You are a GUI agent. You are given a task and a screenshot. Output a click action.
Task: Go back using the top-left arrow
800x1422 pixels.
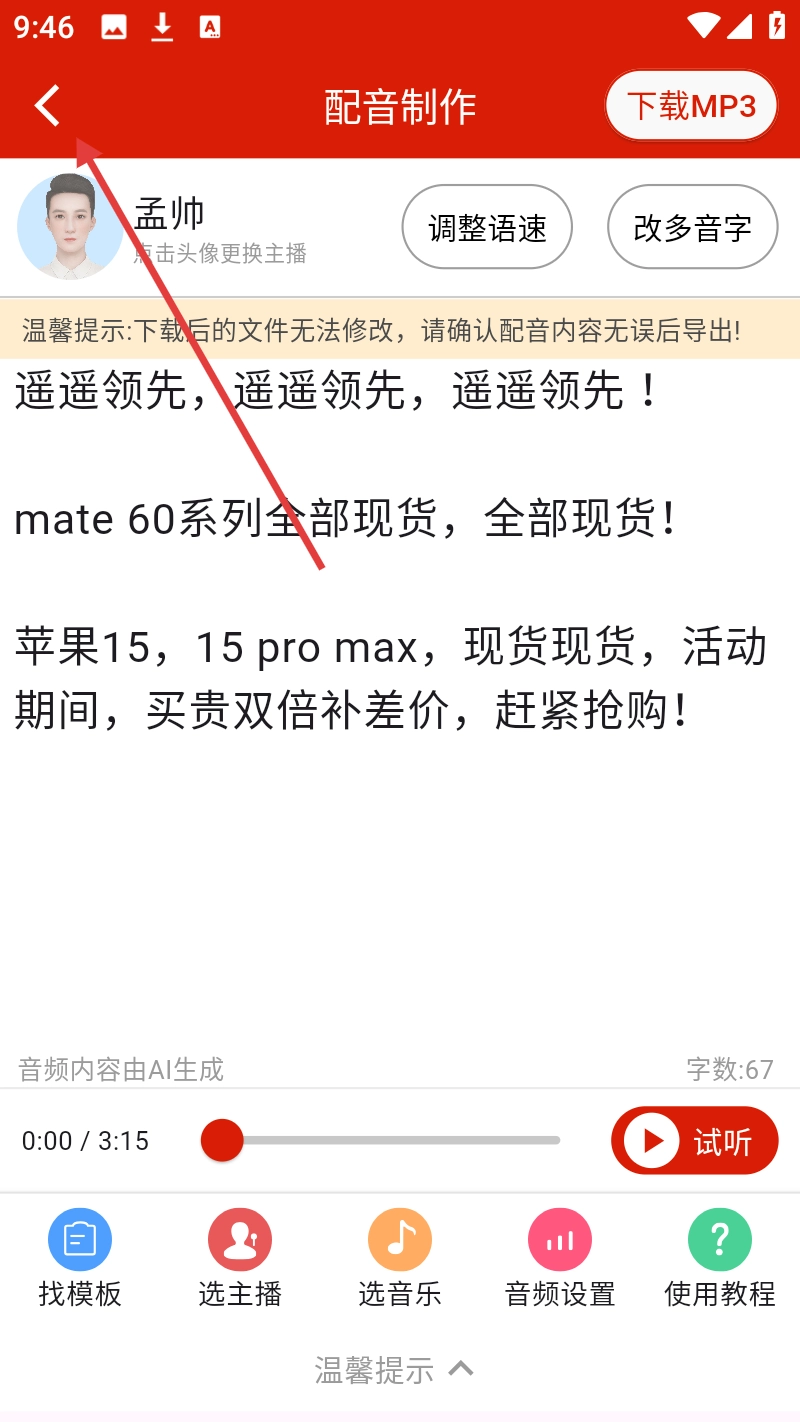point(47,106)
